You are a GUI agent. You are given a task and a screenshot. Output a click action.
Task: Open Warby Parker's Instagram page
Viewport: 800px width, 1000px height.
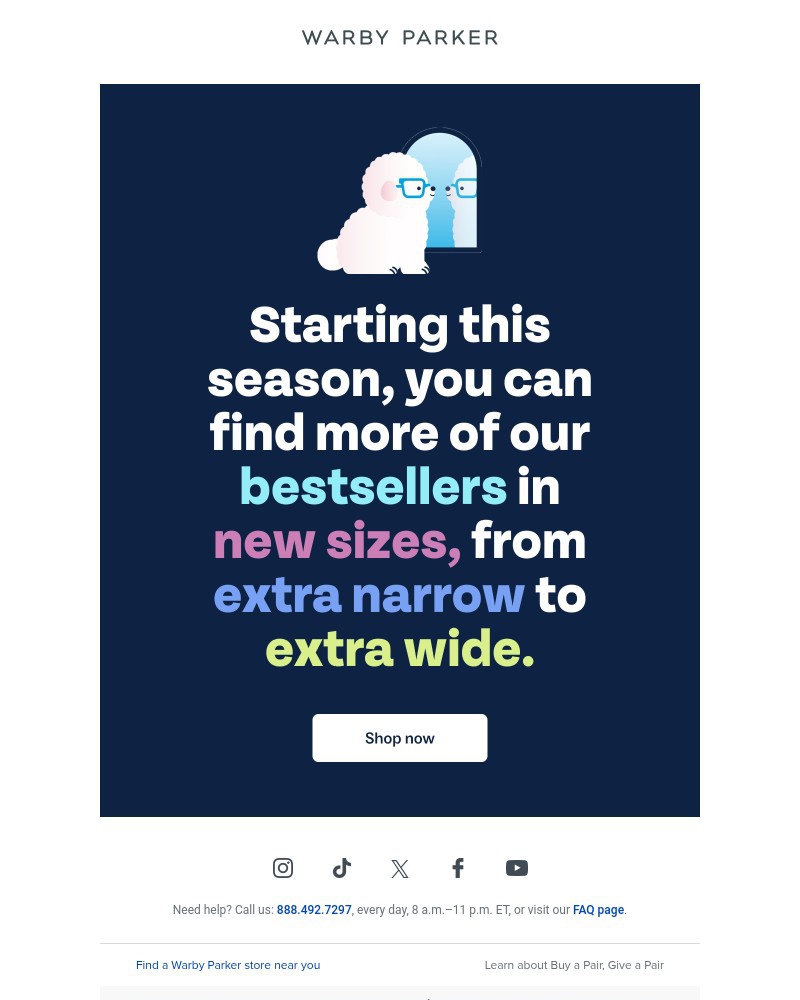point(283,868)
